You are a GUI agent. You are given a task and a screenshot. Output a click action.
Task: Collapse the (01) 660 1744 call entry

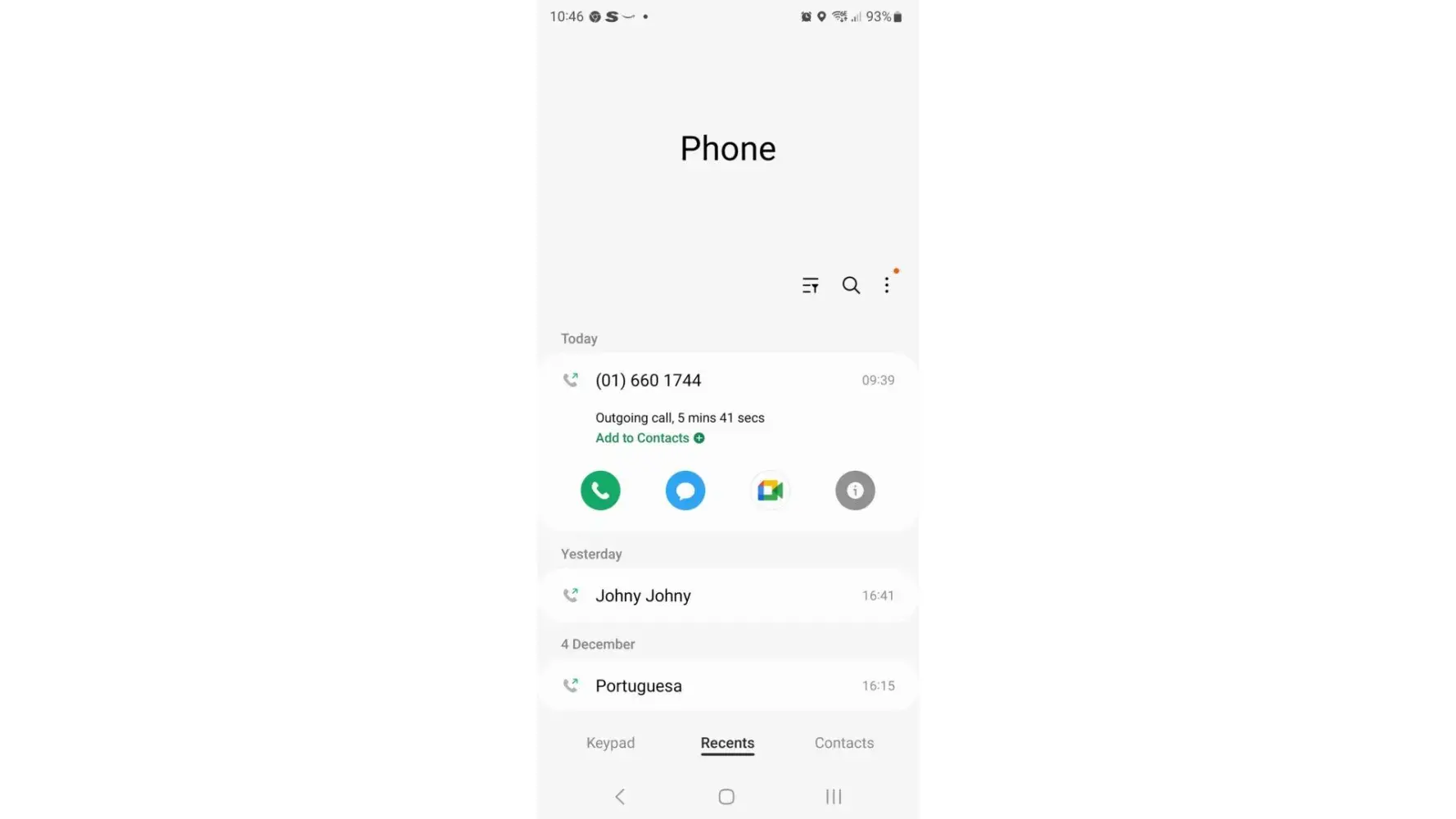727,380
